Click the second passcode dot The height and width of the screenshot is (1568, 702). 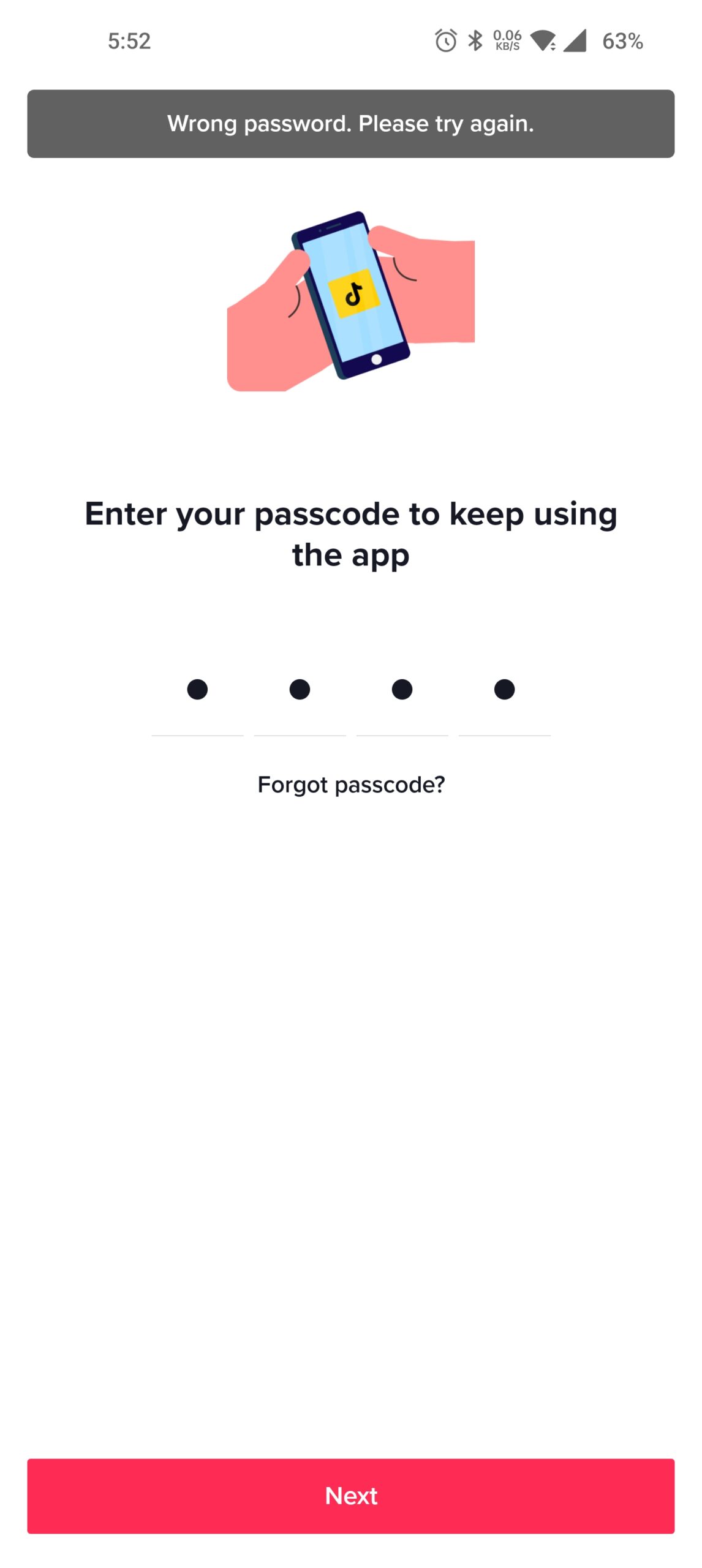(x=299, y=690)
